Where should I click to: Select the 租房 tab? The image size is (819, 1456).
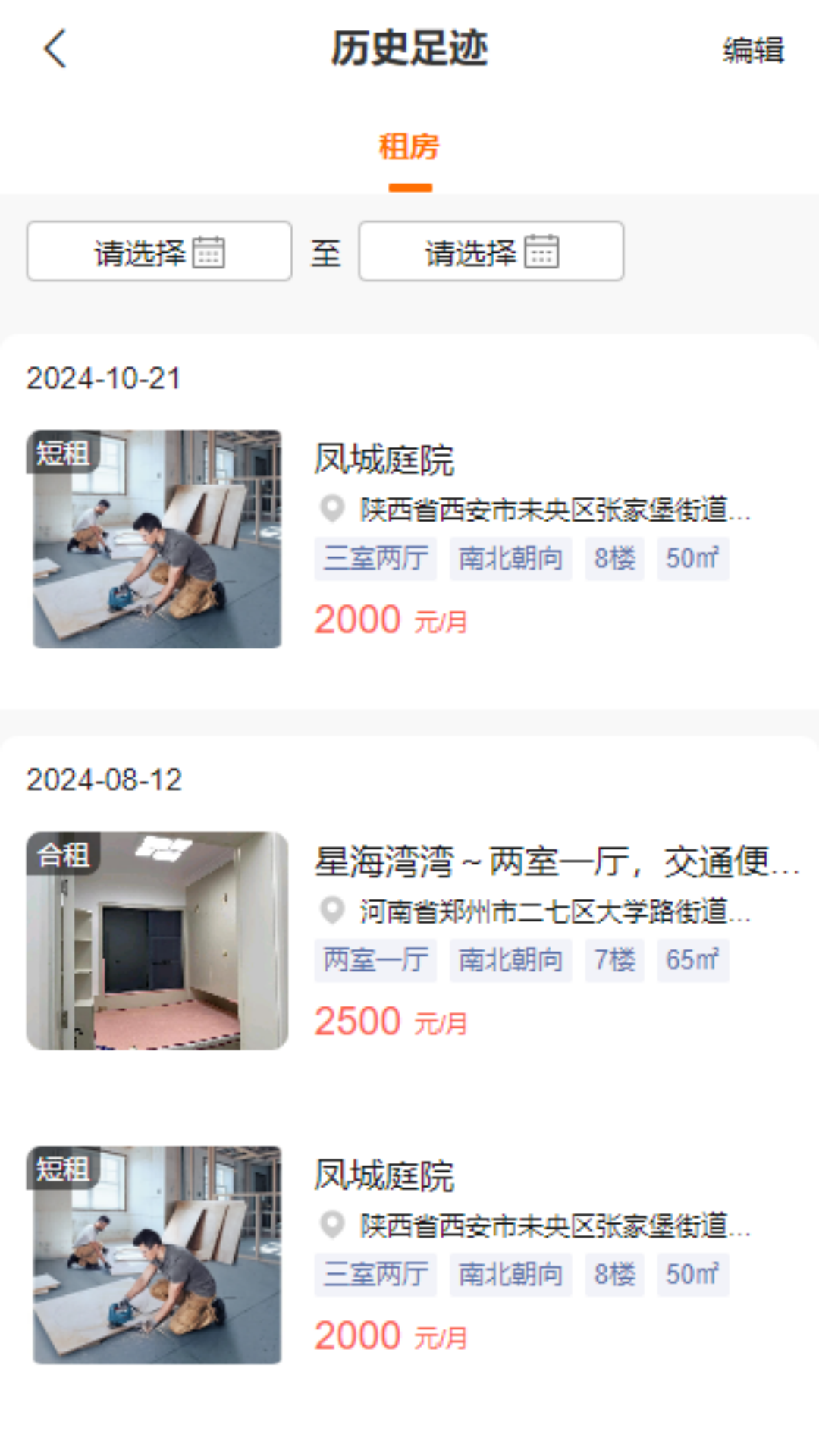coord(409,147)
